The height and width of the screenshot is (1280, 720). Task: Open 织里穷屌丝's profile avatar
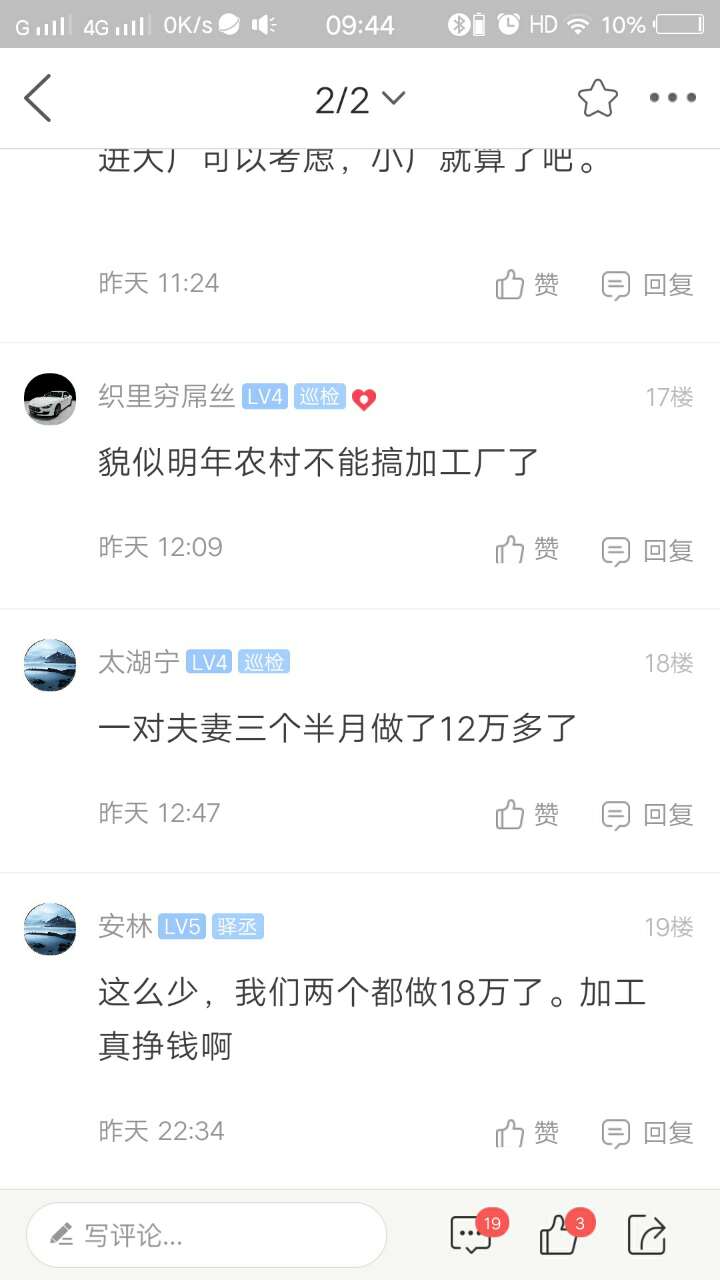[50, 399]
